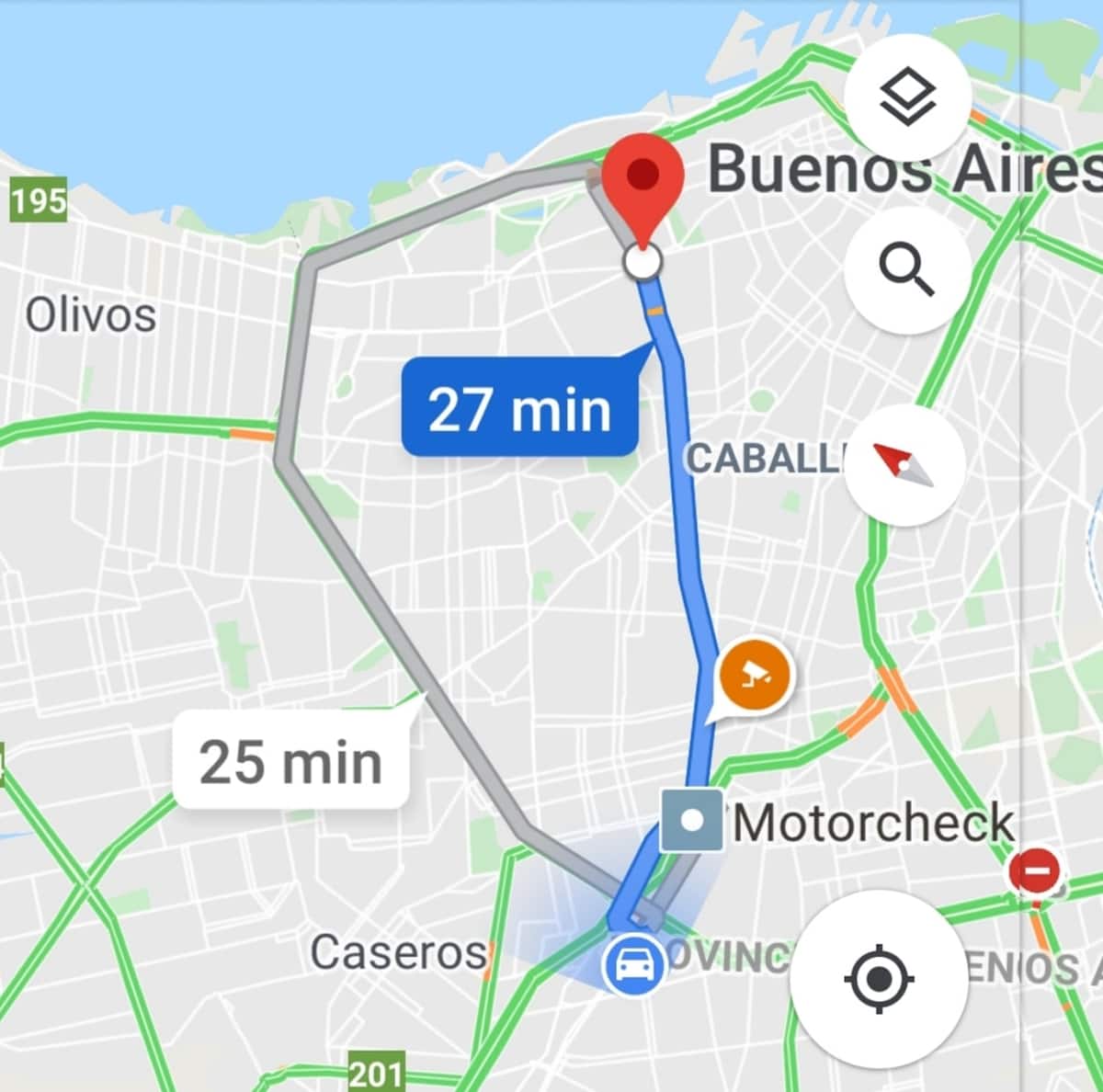The height and width of the screenshot is (1092, 1103).
Task: Open the map layers selector
Action: click(906, 98)
